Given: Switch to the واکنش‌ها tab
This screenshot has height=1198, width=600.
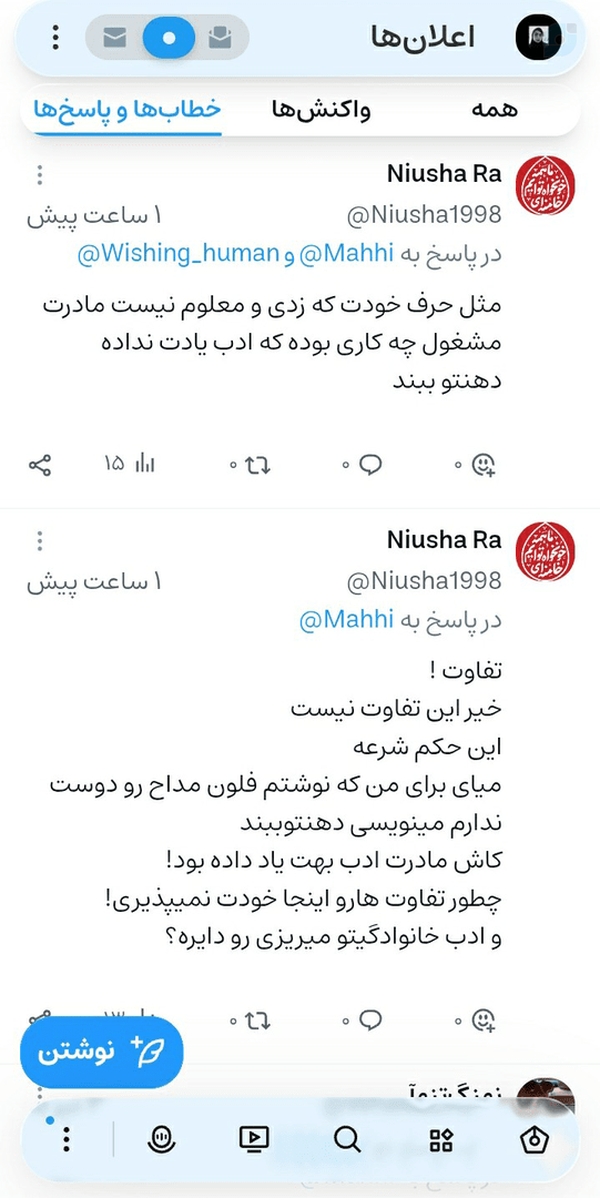Looking at the screenshot, I should point(321,109).
